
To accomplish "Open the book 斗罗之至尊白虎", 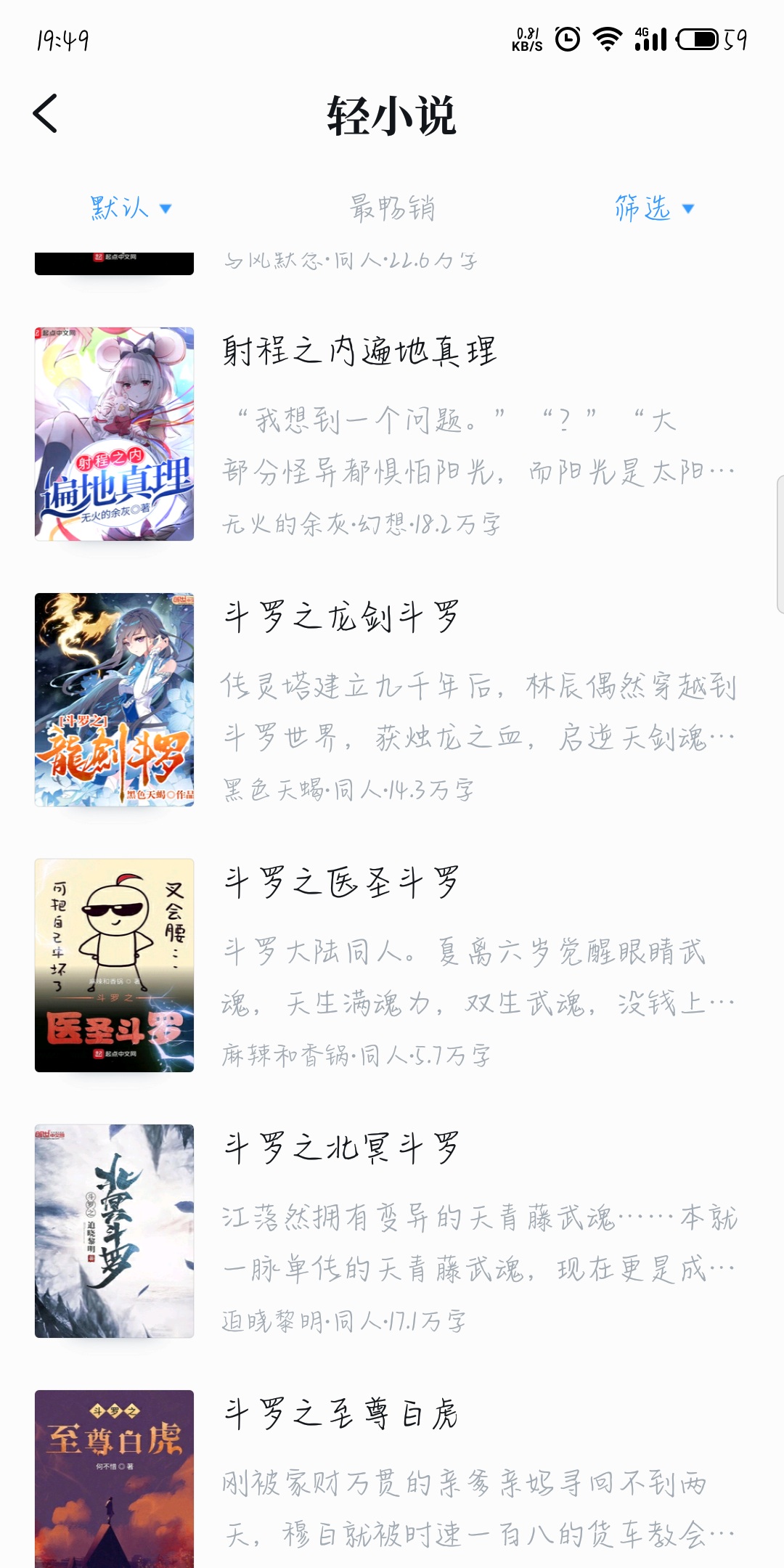I will [392, 1479].
